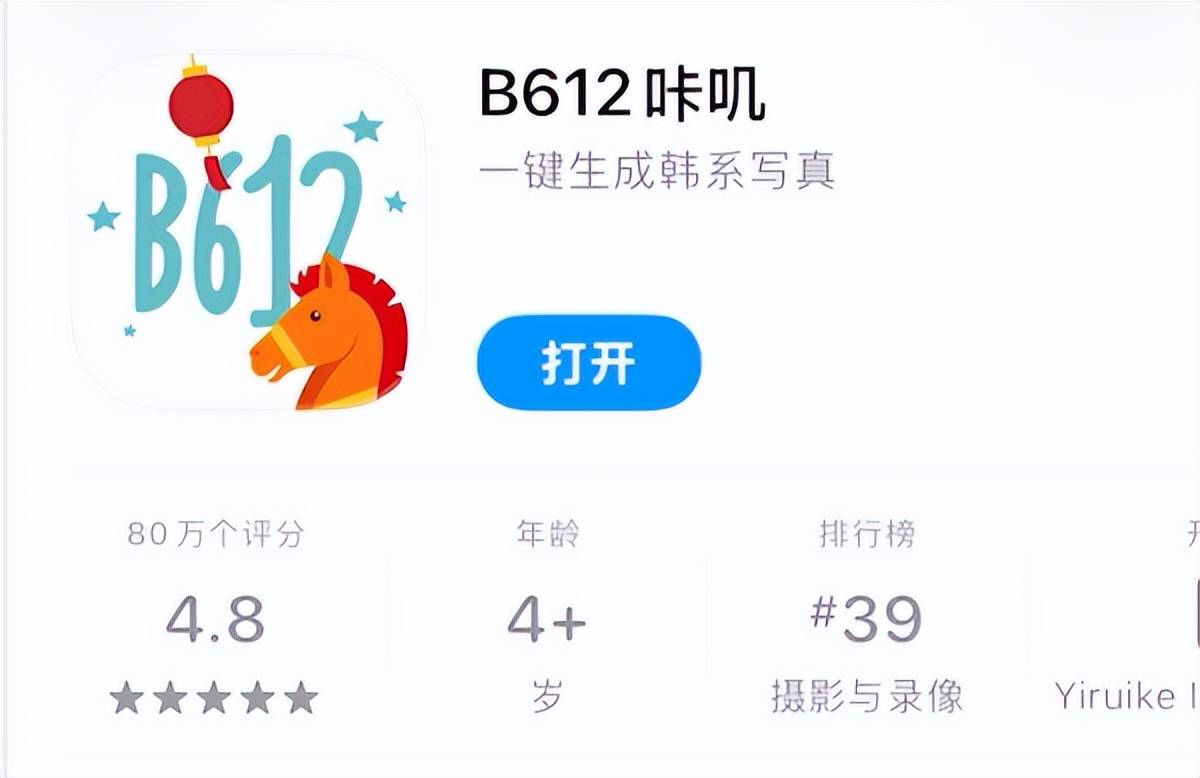1200x778 pixels.
Task: View the 4.8 ratings section
Action: [214, 620]
